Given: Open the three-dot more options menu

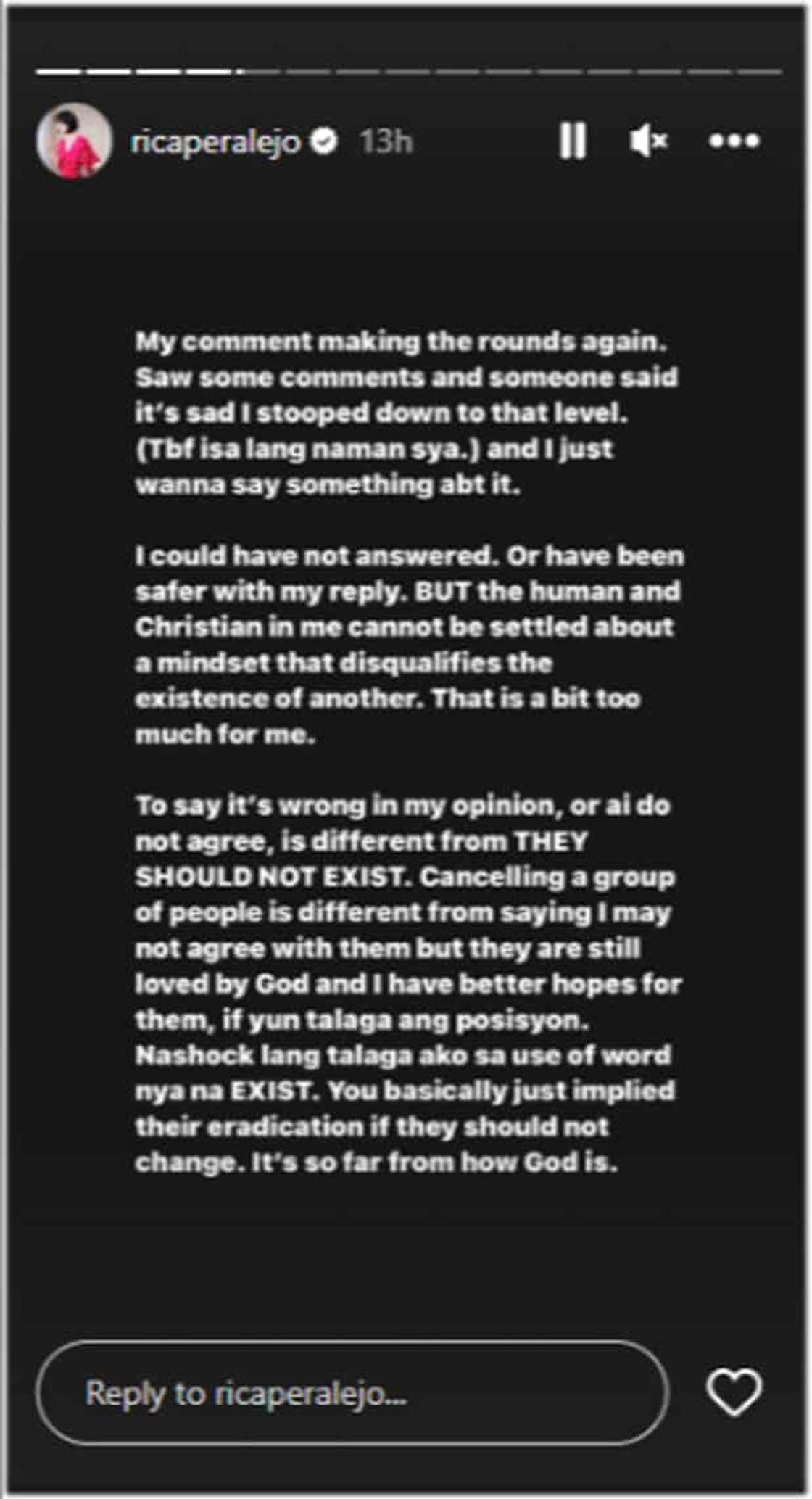Looking at the screenshot, I should point(734,141).
